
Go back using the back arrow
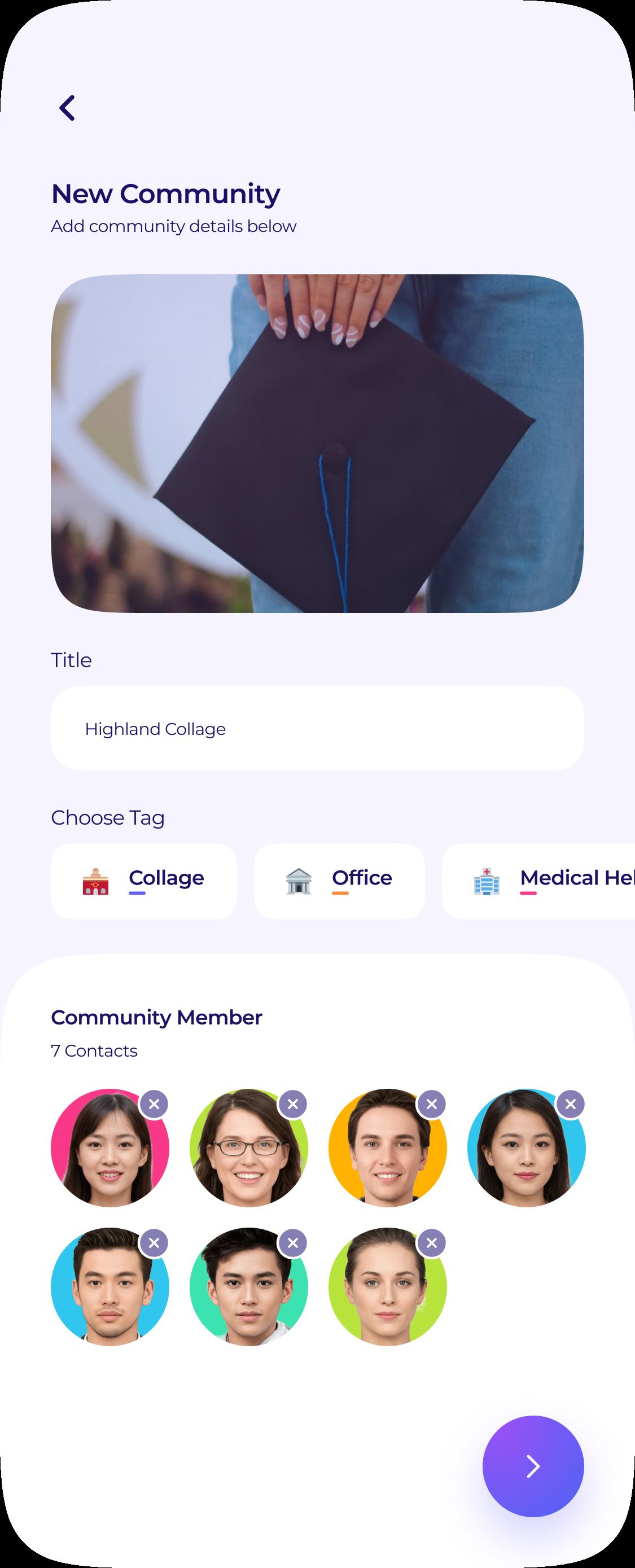[67, 108]
